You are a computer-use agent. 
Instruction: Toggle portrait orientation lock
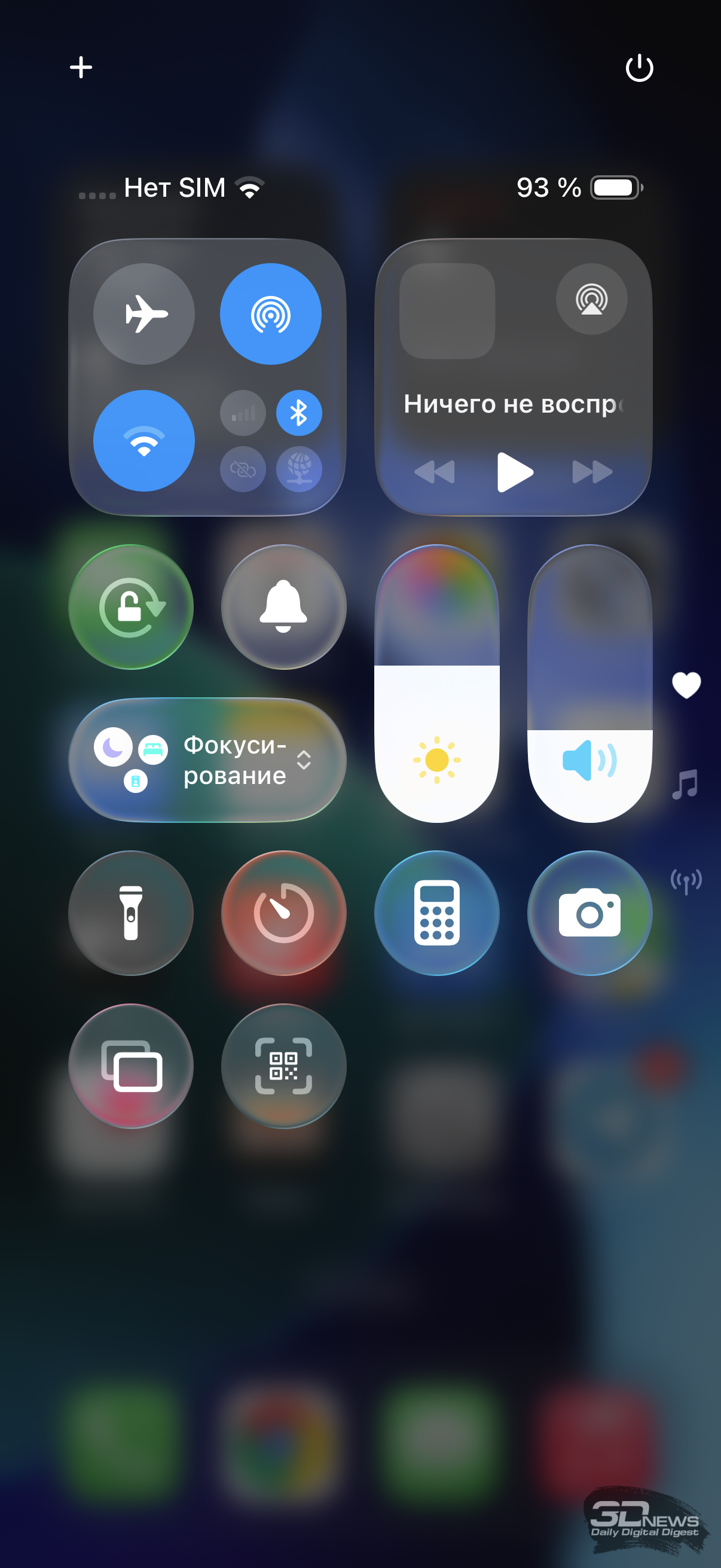coord(131,607)
